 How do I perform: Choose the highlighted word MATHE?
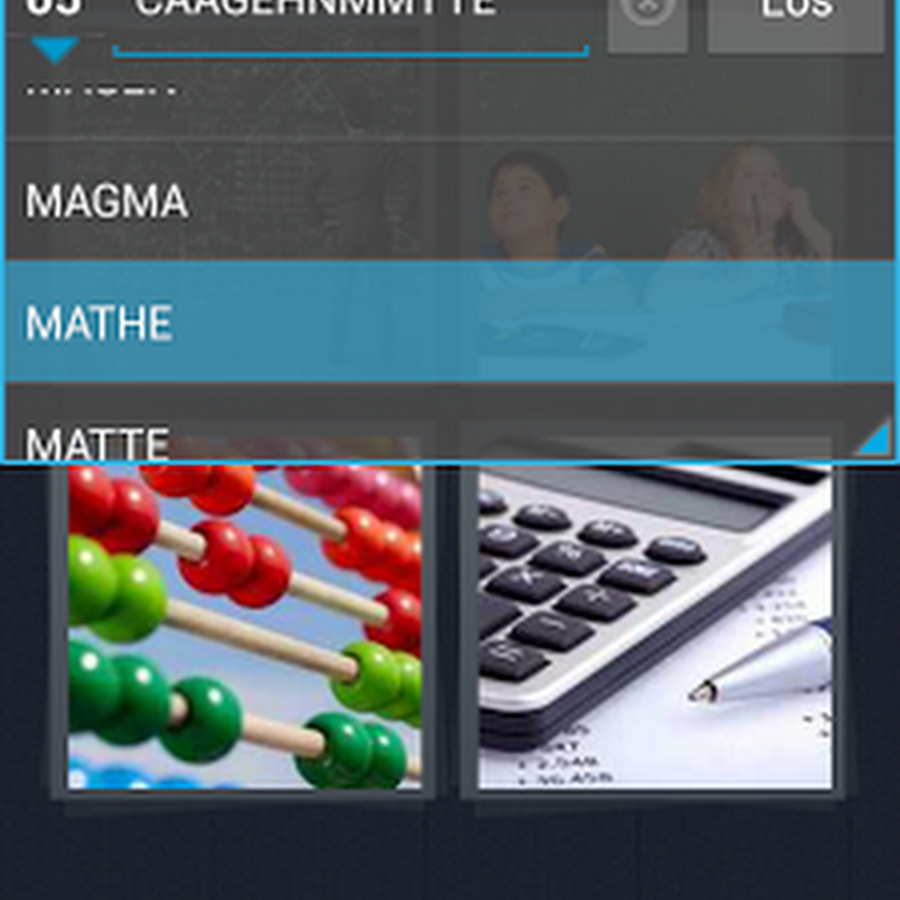[x=450, y=322]
